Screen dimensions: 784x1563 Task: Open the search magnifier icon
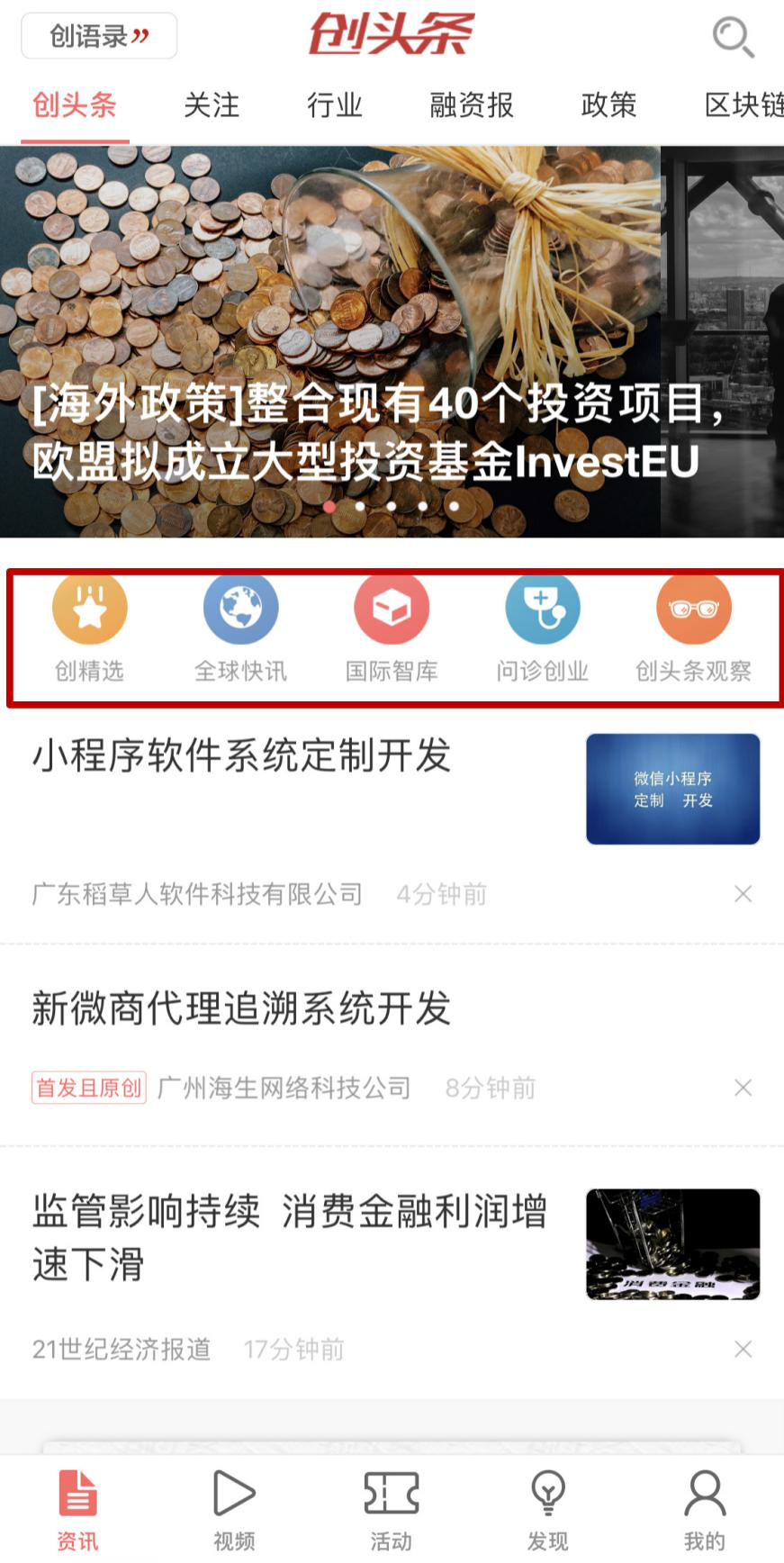tap(732, 37)
